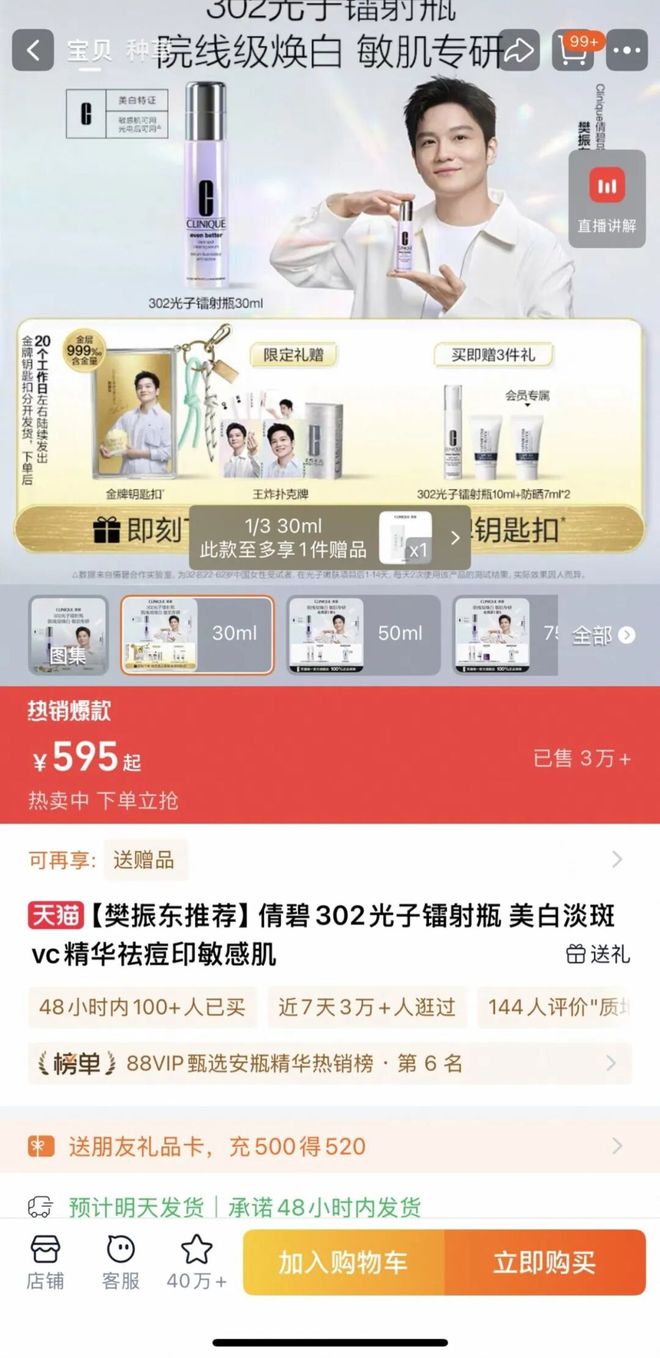Open 送朋友礼品卡 offer row
The width and height of the screenshot is (660, 1358).
(329, 1146)
